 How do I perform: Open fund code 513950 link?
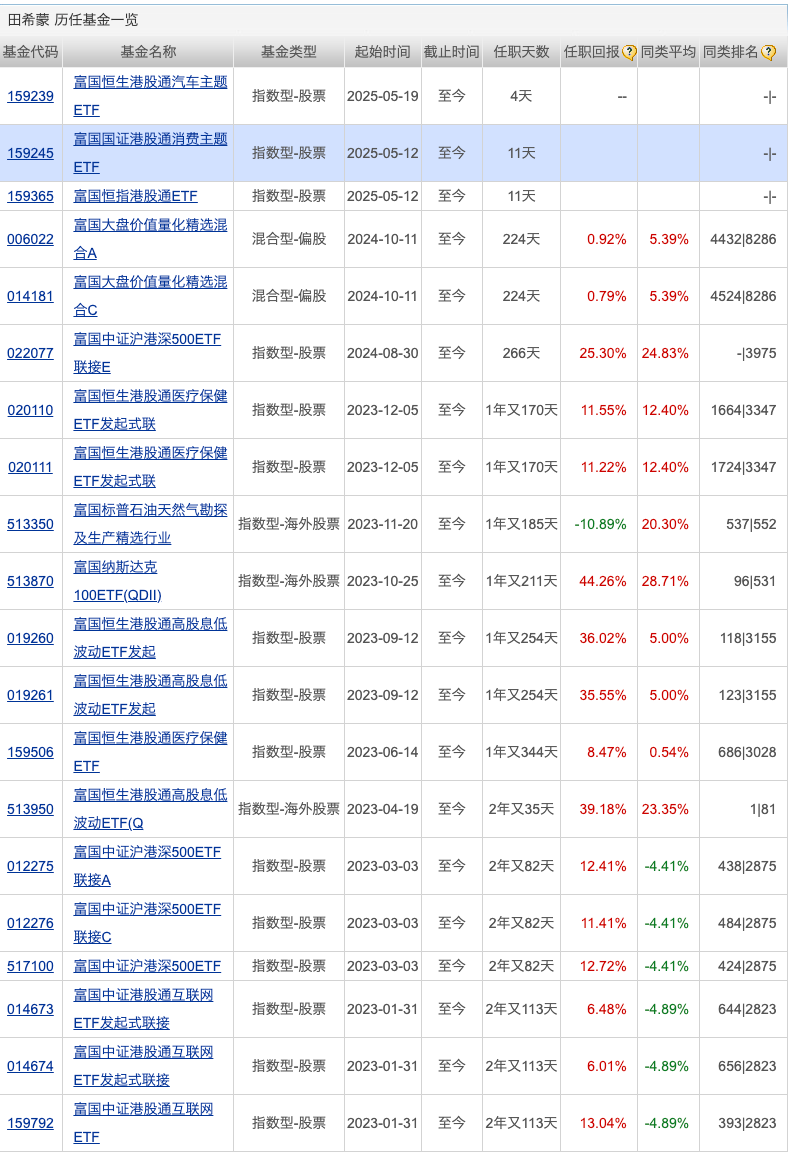point(30,809)
